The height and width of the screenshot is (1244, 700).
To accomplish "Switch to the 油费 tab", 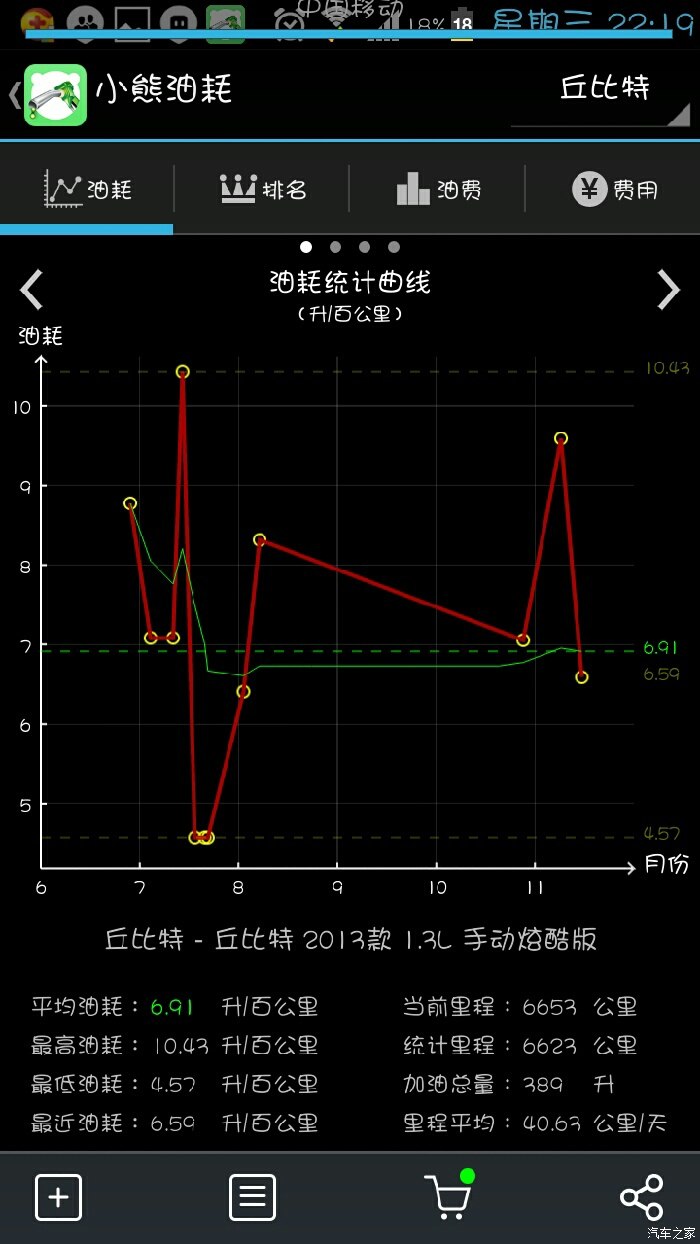I will [x=438, y=188].
